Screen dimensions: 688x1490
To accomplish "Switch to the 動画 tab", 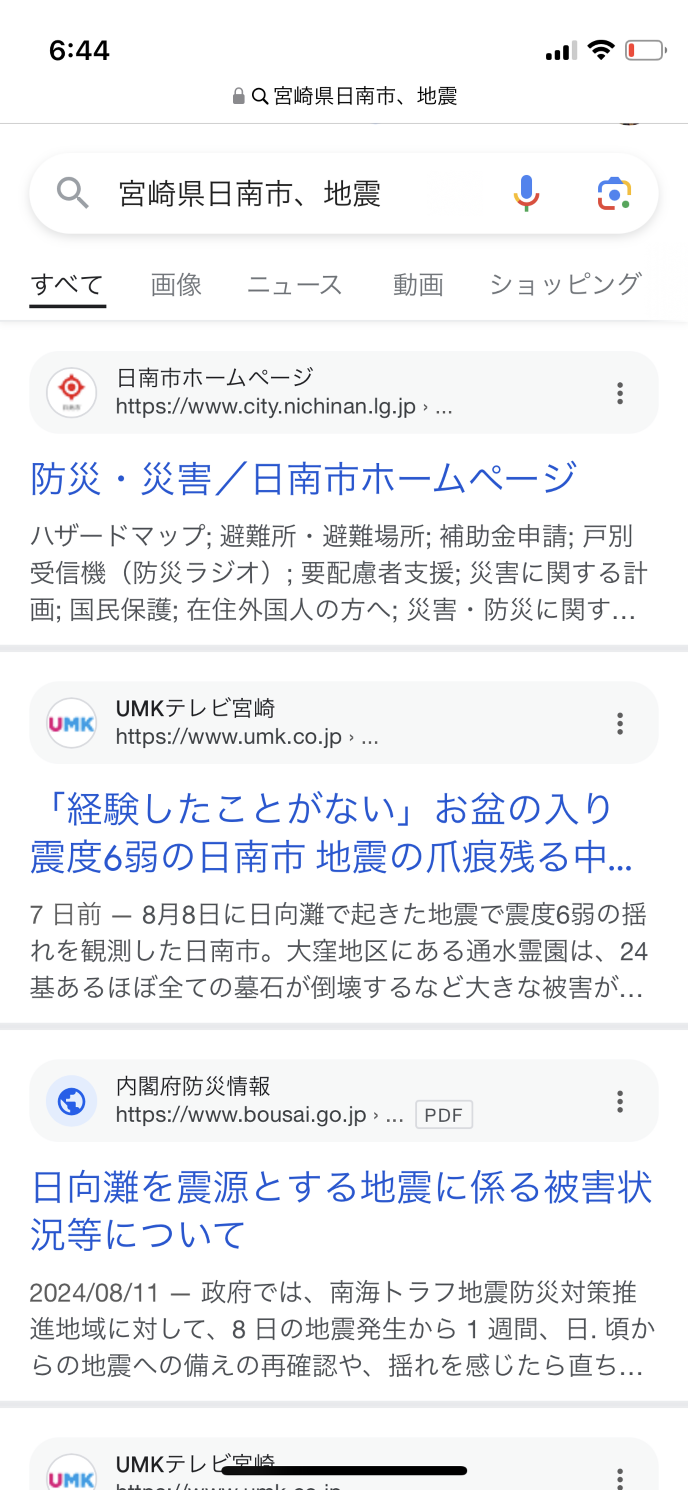I will coord(417,285).
